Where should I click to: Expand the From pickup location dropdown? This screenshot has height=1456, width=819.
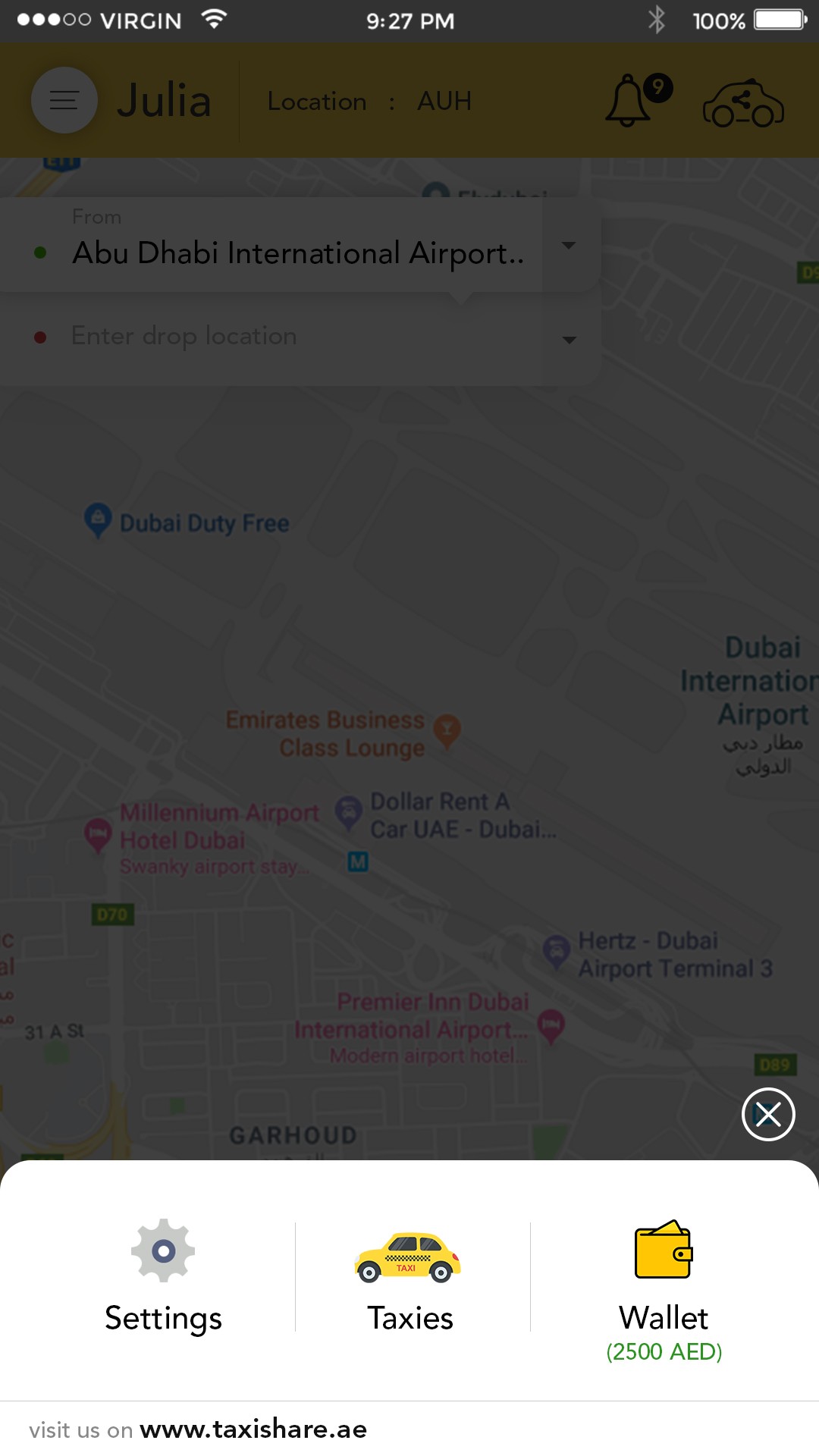click(x=569, y=246)
